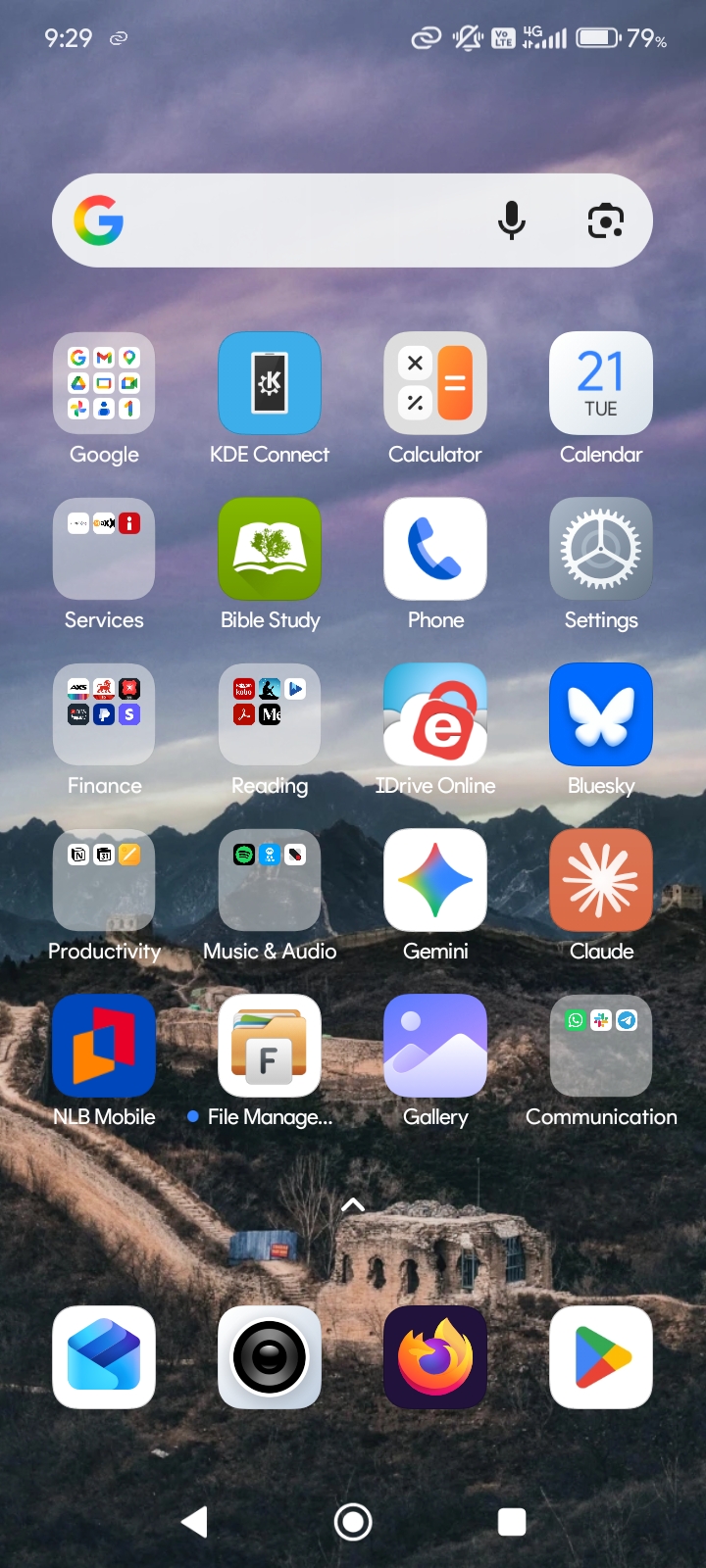
Task: Launch NLB Mobile
Action: click(104, 1046)
